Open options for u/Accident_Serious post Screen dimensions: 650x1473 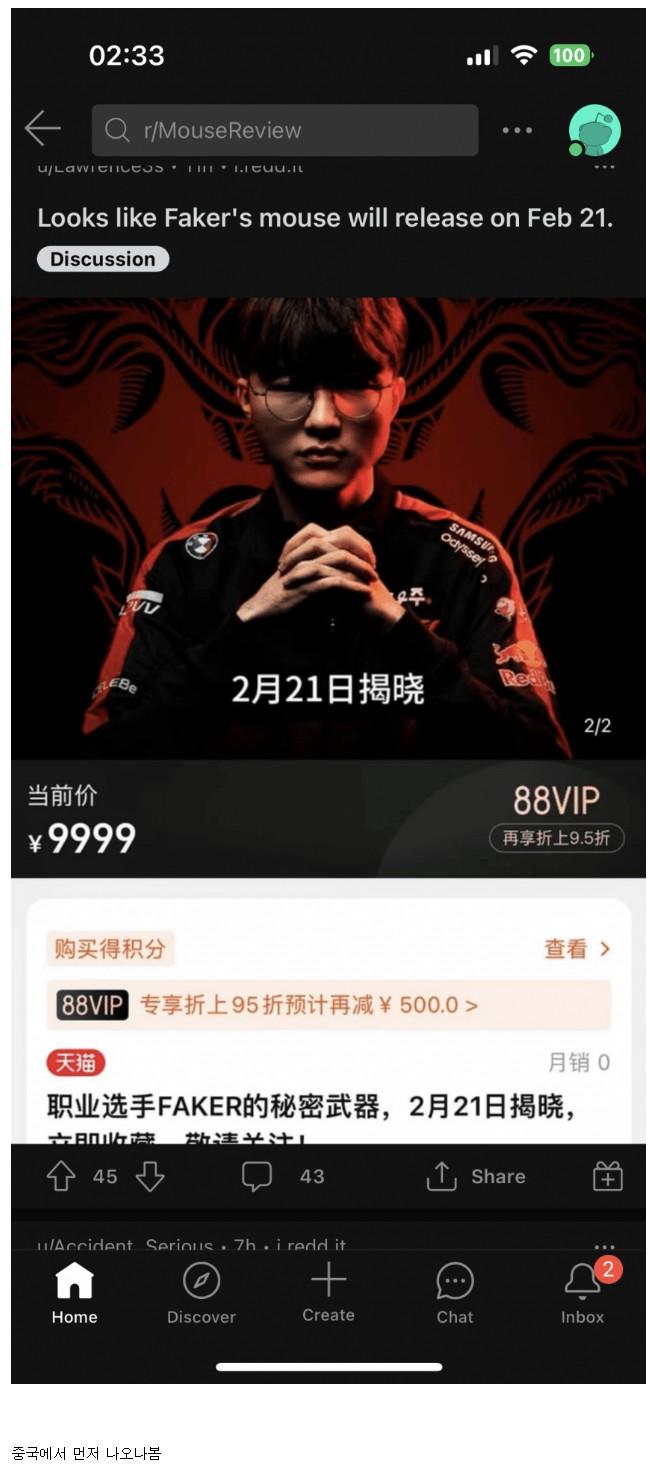point(604,1246)
